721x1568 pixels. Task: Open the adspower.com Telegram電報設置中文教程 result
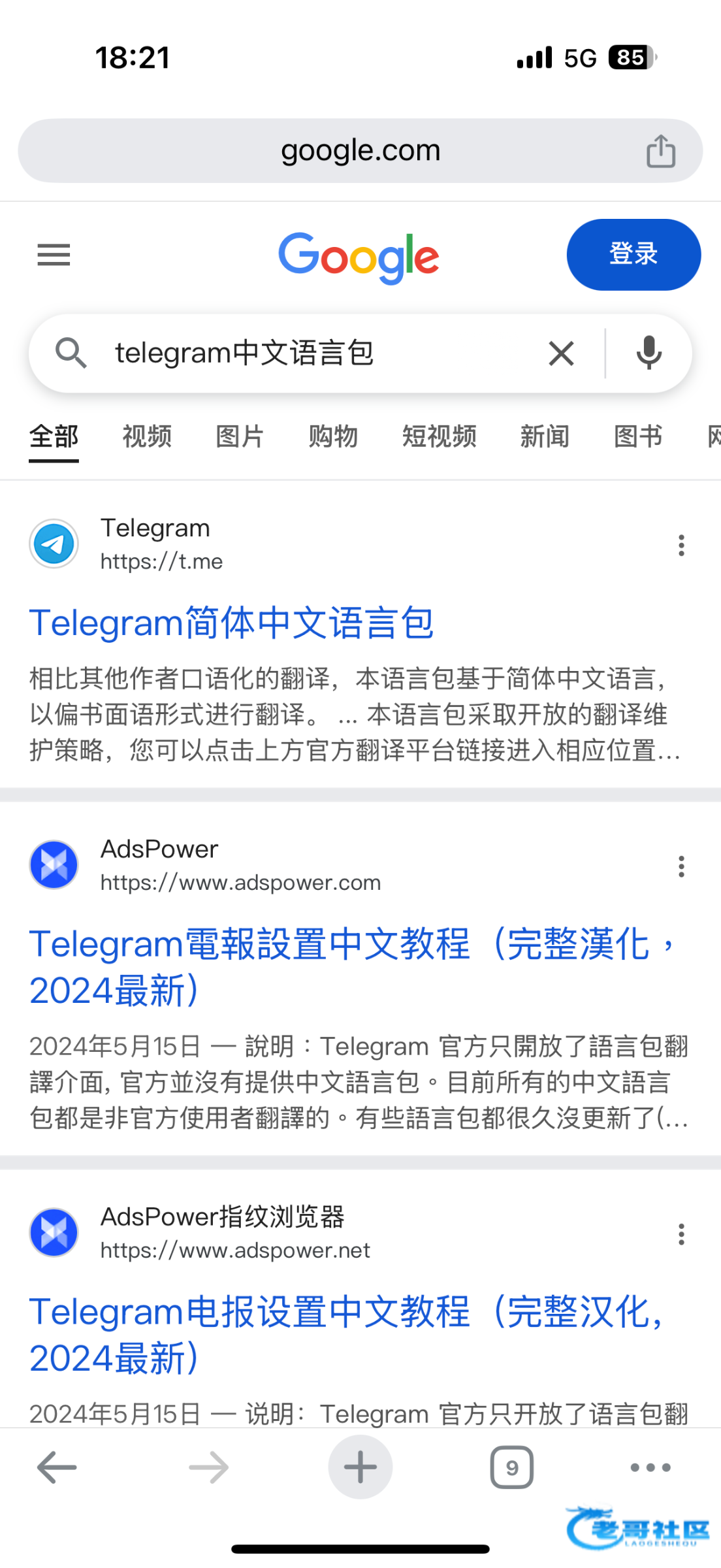(353, 967)
